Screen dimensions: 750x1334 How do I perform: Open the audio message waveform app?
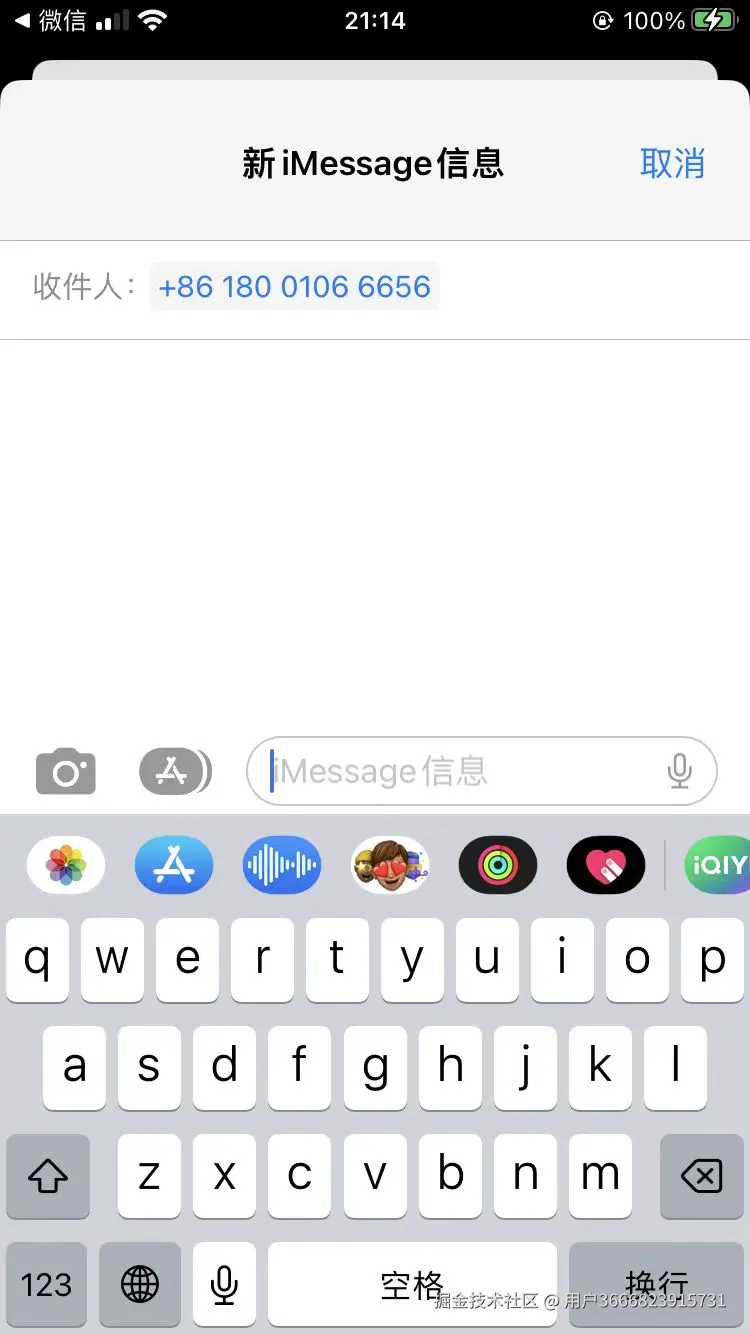point(282,865)
